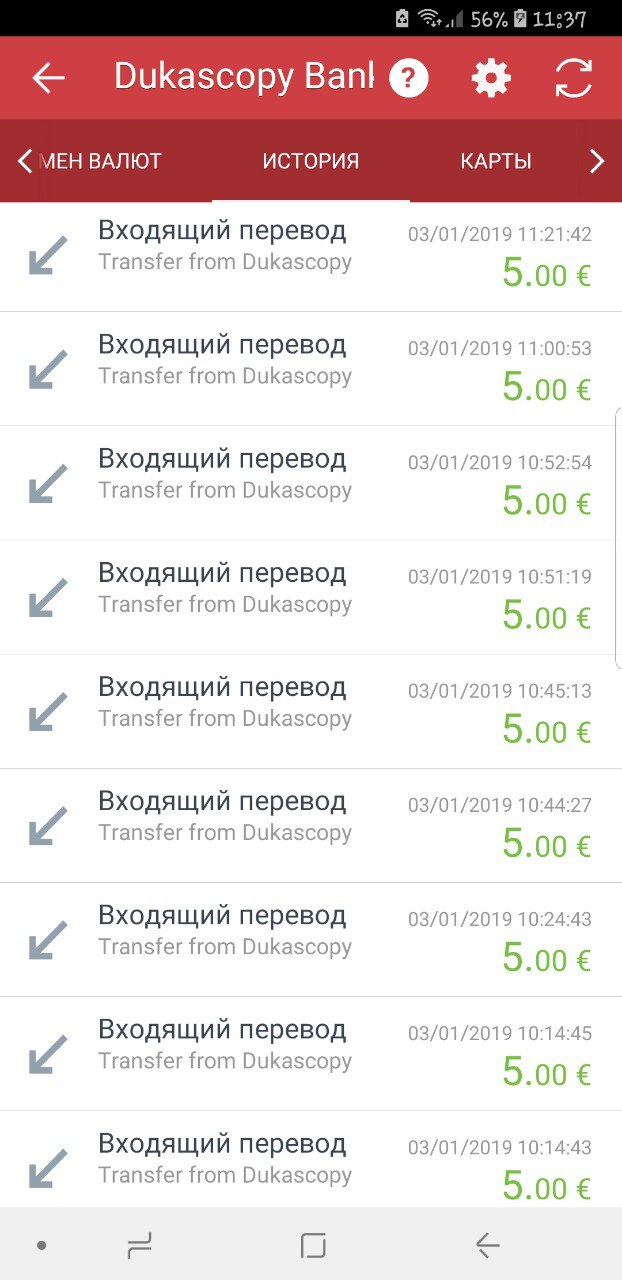Tap the system back button
Screen dimensions: 622x1280
(x=487, y=1245)
